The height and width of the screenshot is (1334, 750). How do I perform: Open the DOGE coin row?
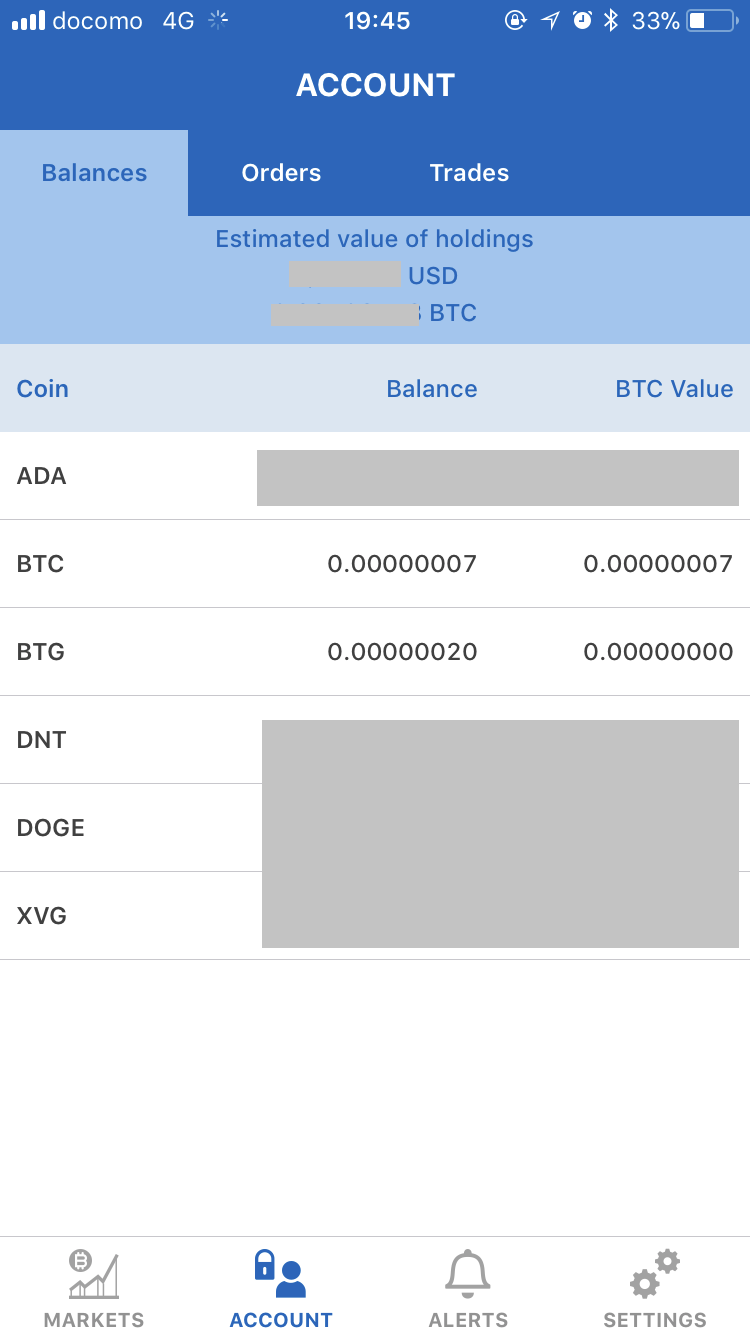(375, 828)
